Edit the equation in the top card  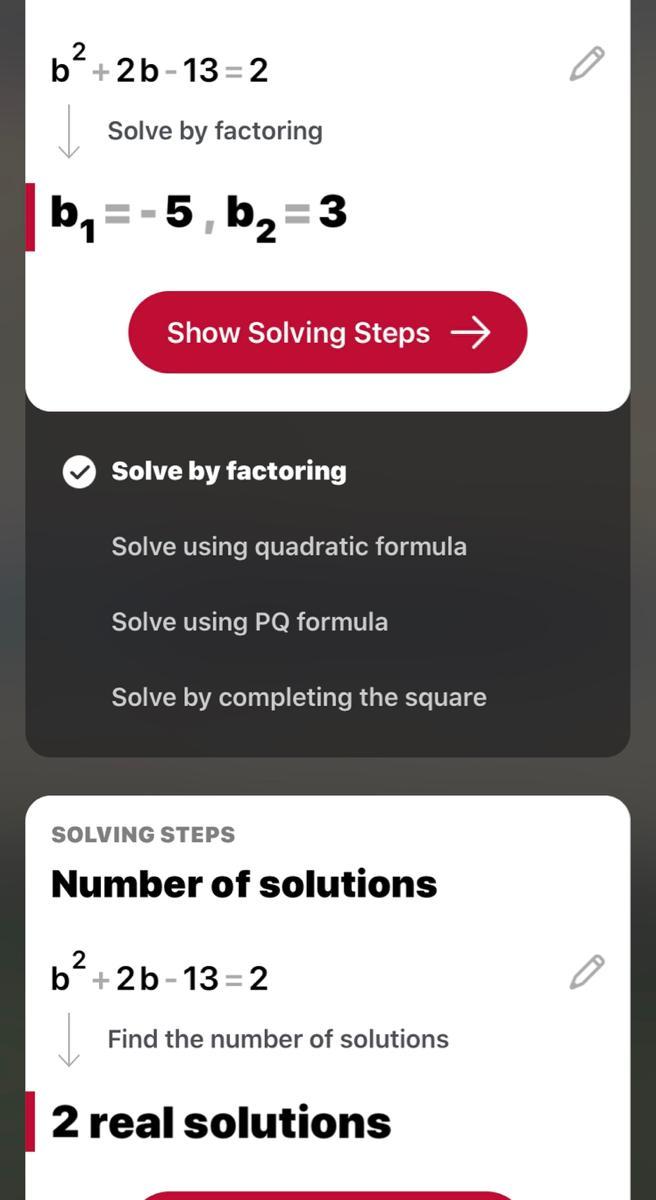pos(587,63)
